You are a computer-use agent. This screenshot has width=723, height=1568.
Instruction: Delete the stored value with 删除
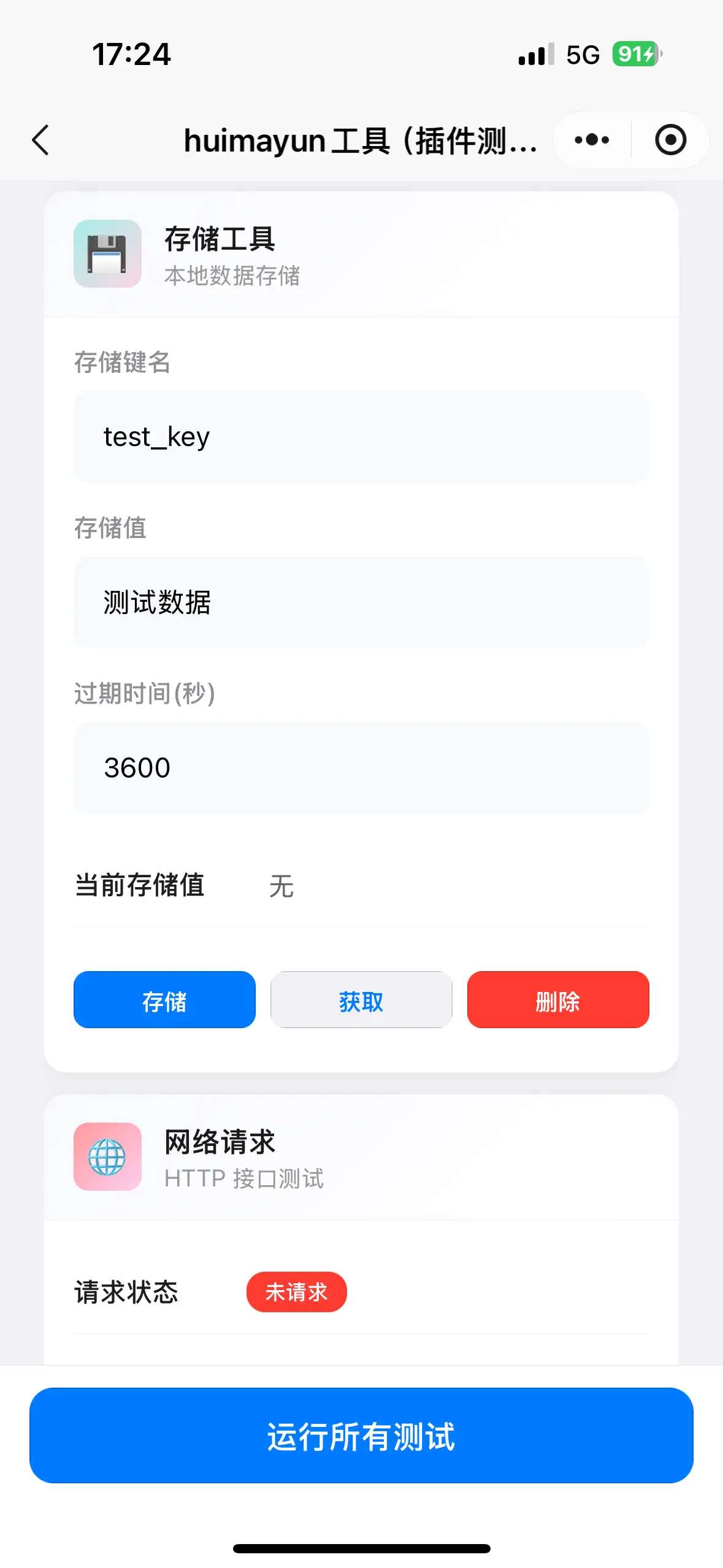(x=558, y=999)
